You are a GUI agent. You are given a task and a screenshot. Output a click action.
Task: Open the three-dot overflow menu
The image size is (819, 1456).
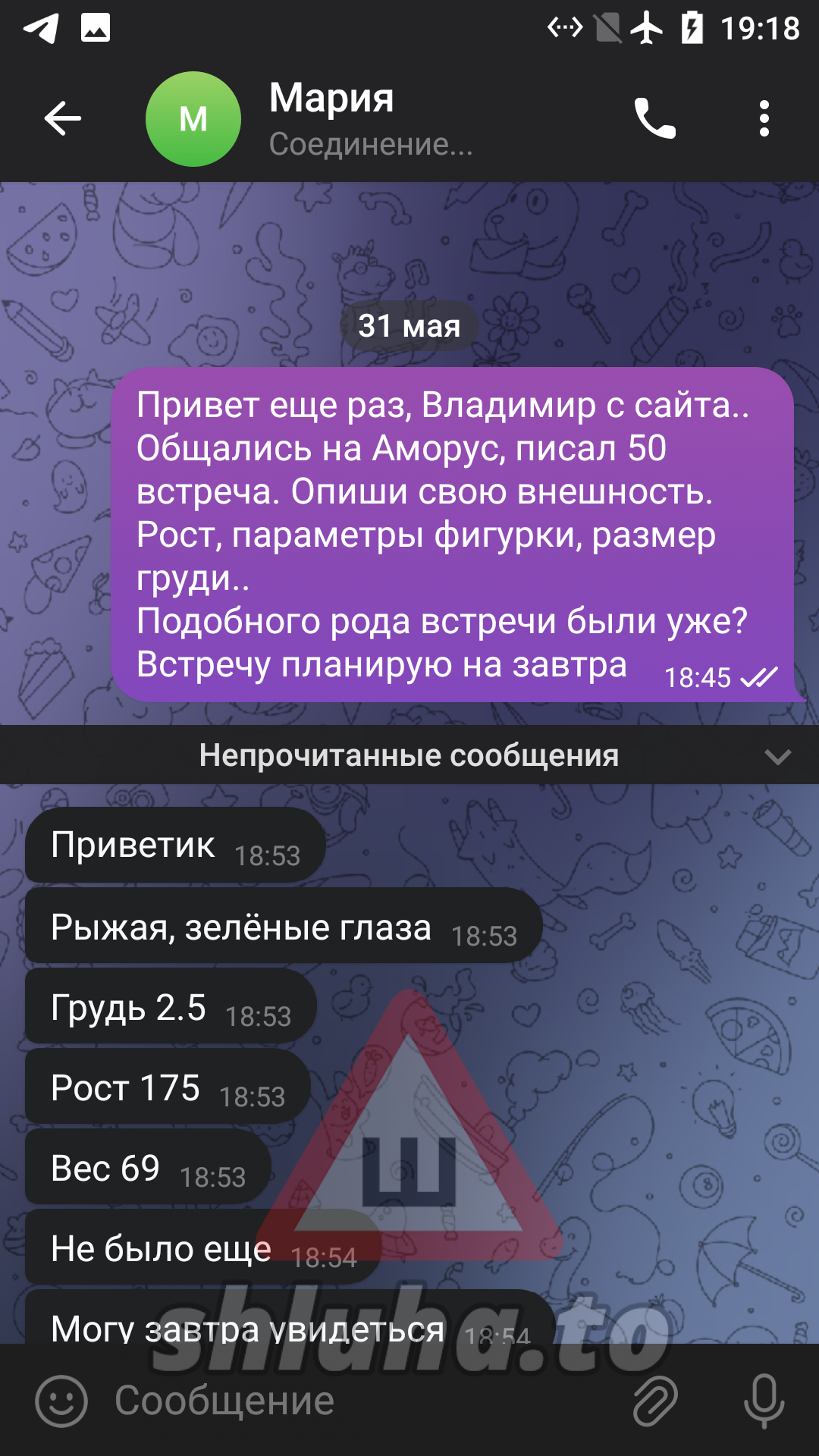[x=764, y=118]
